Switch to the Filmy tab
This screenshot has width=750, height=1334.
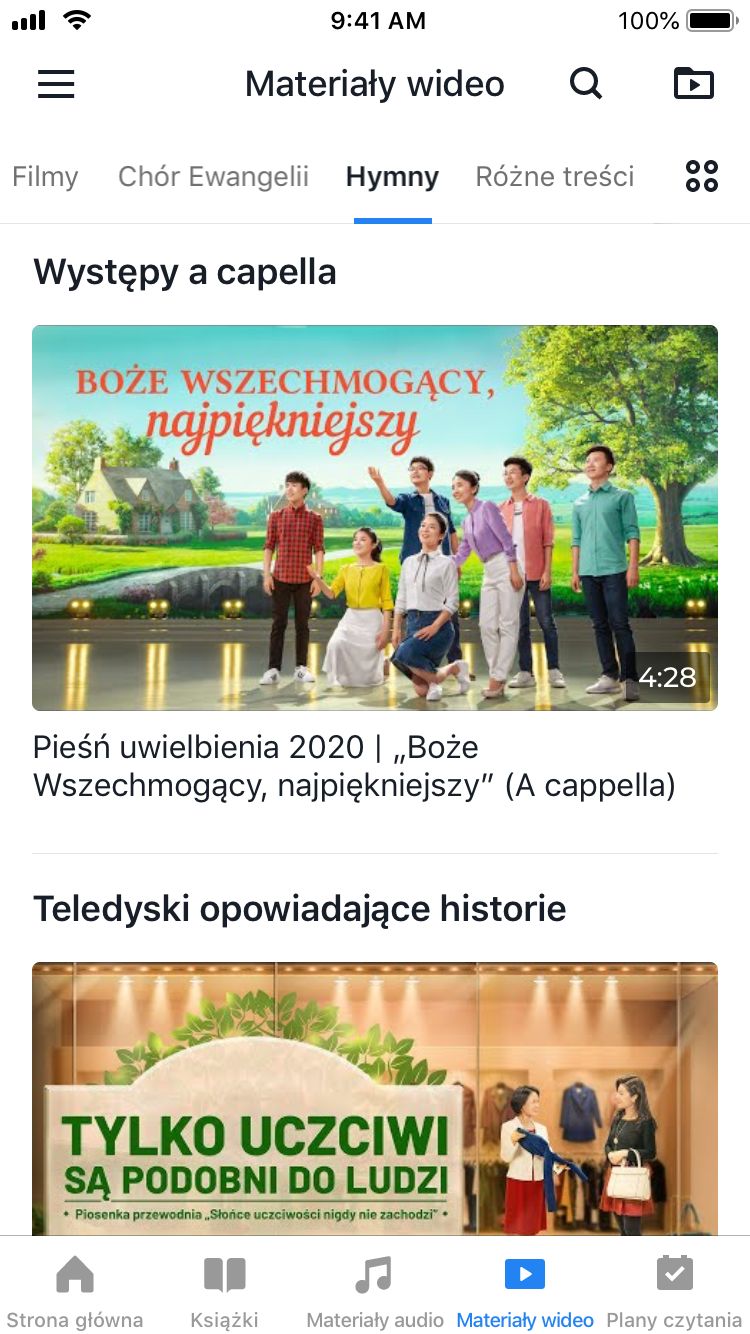[45, 177]
